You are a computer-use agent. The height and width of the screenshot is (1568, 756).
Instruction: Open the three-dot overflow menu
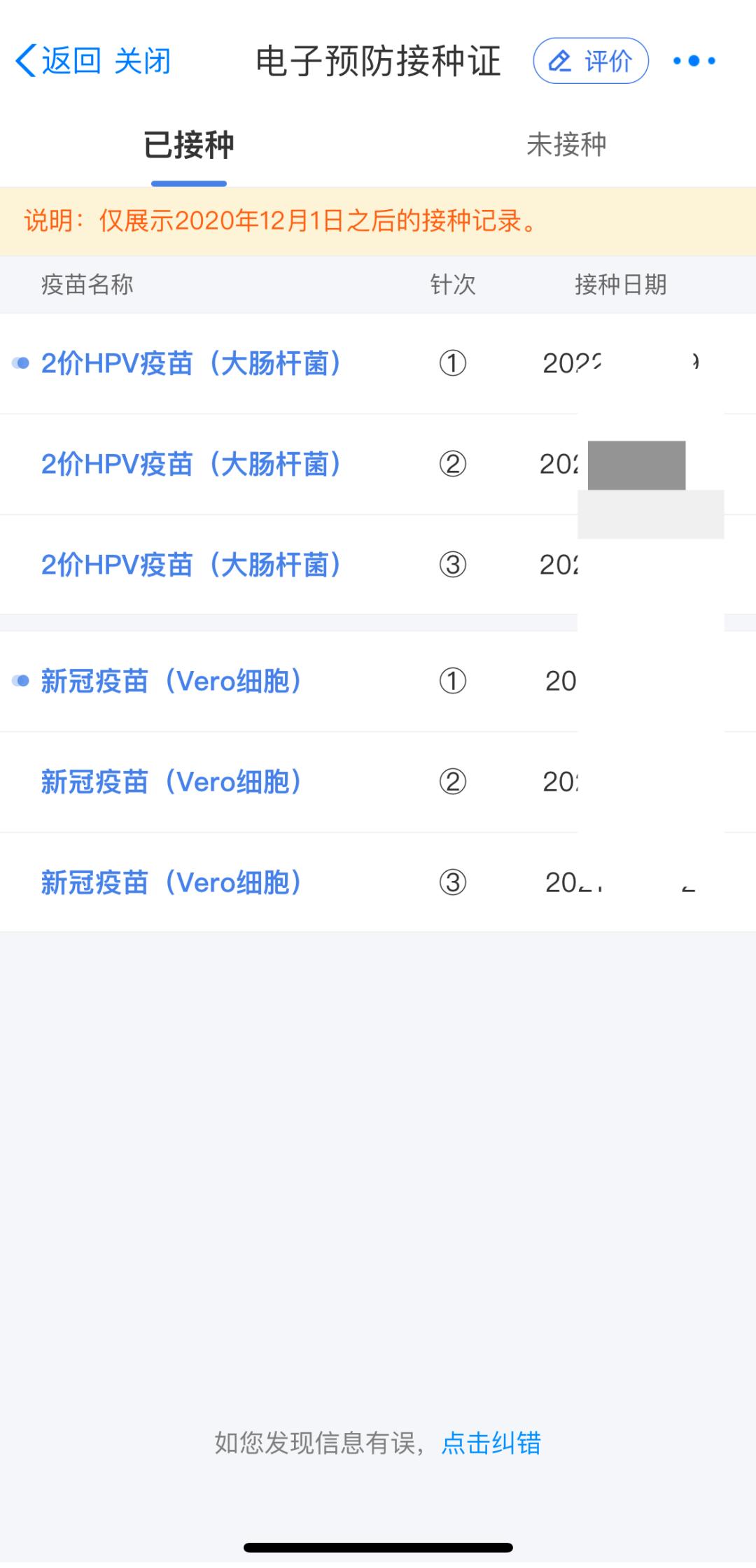[694, 61]
